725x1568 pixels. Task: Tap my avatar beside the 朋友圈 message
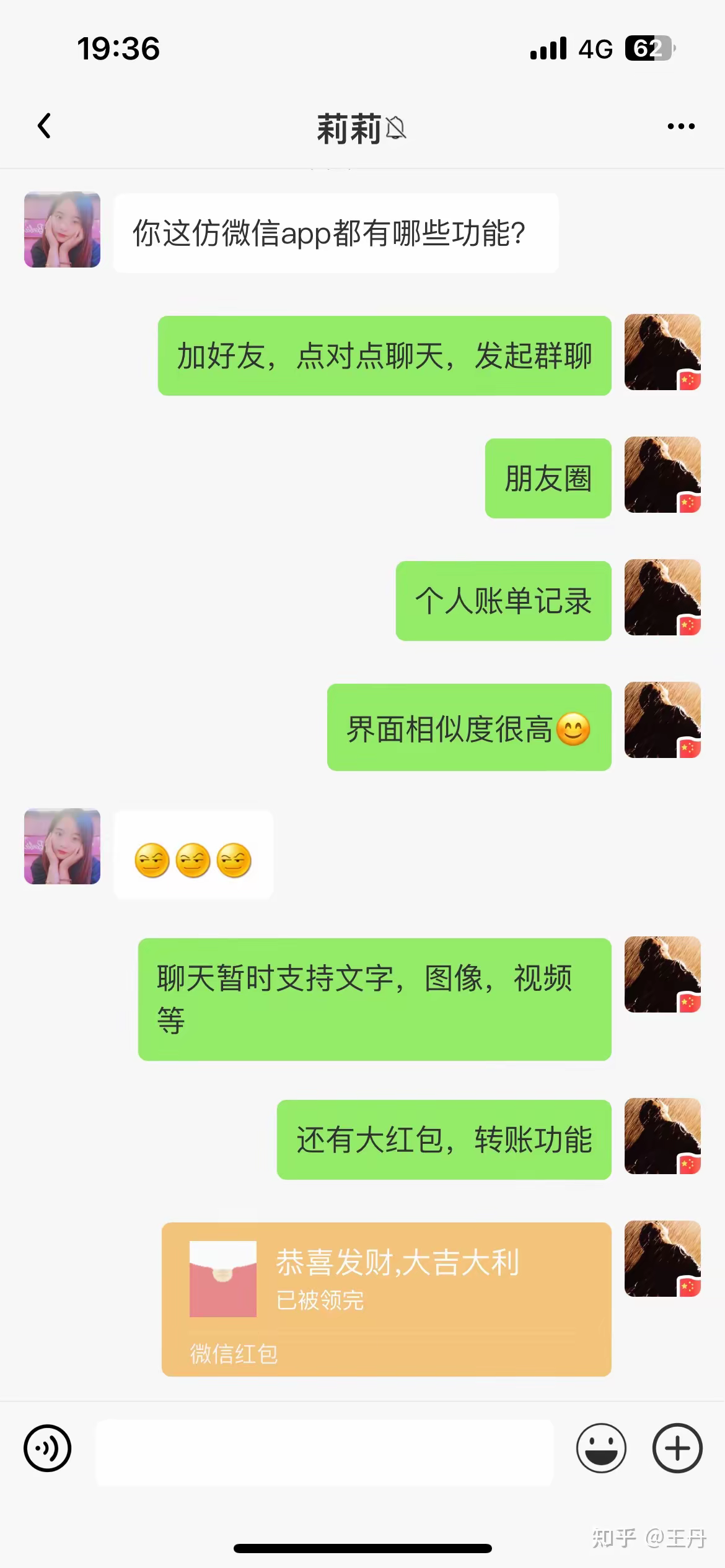(662, 475)
